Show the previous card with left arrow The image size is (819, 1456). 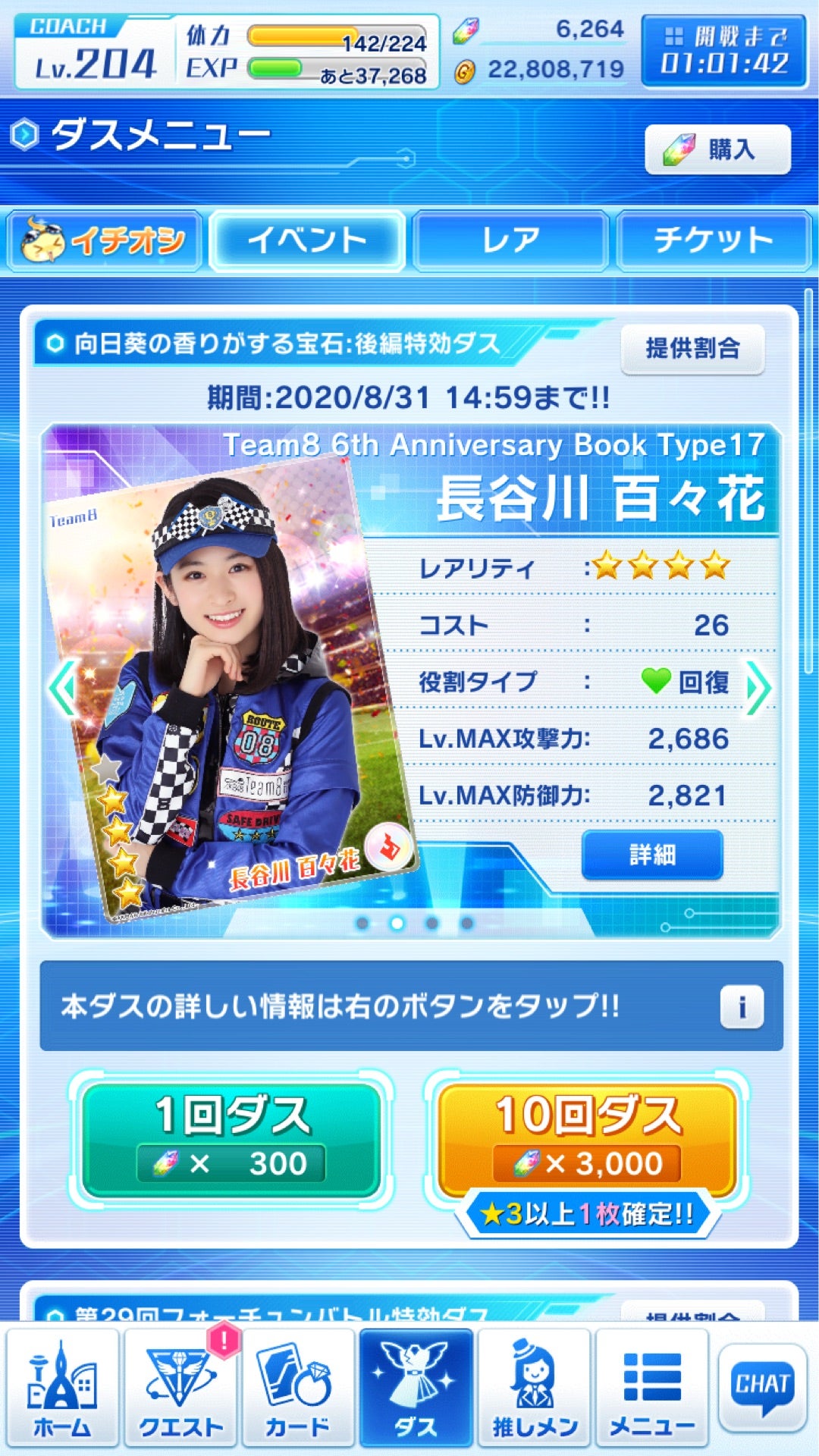62,688
